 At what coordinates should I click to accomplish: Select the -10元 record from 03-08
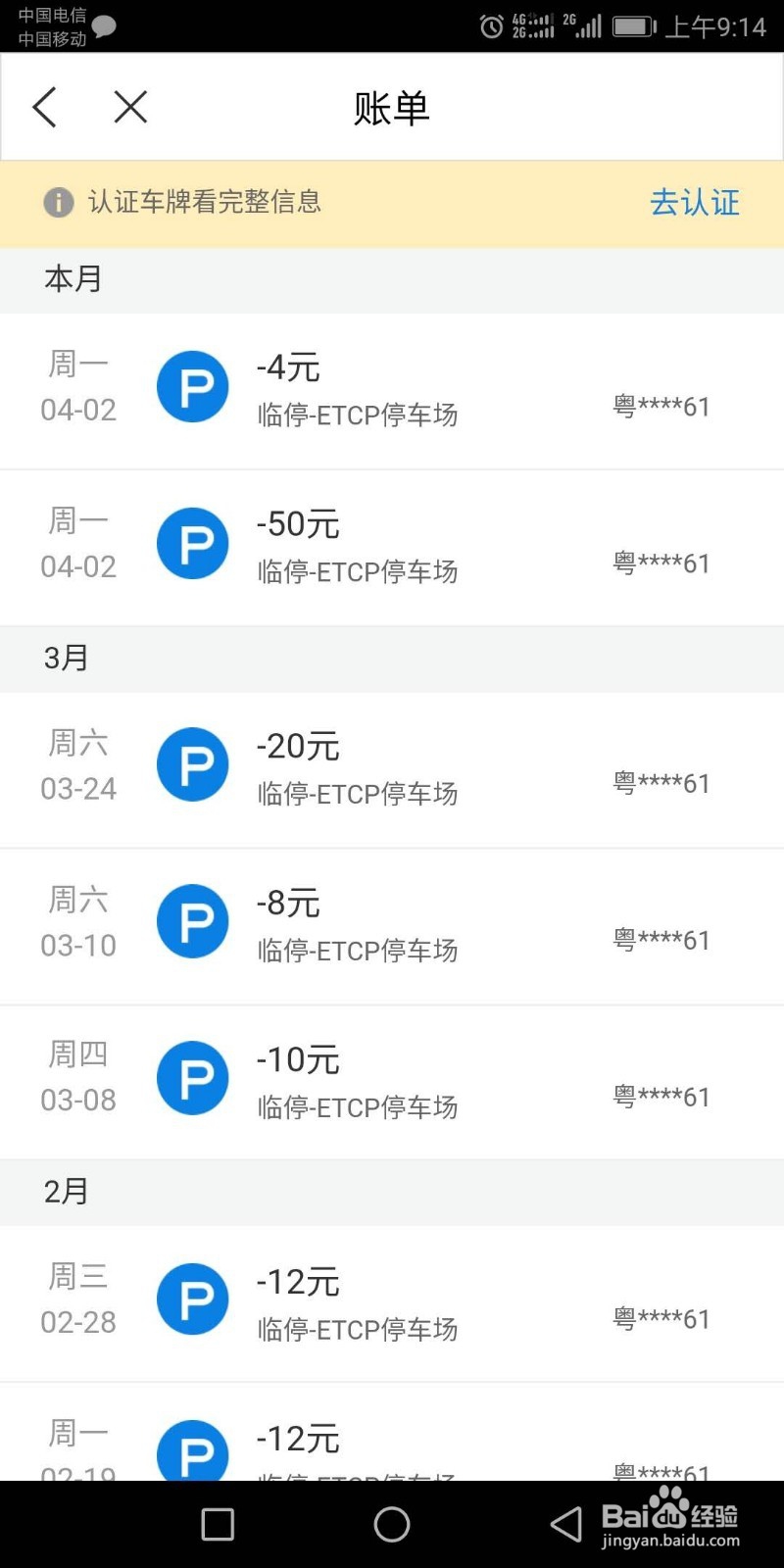pyautogui.click(x=392, y=1083)
